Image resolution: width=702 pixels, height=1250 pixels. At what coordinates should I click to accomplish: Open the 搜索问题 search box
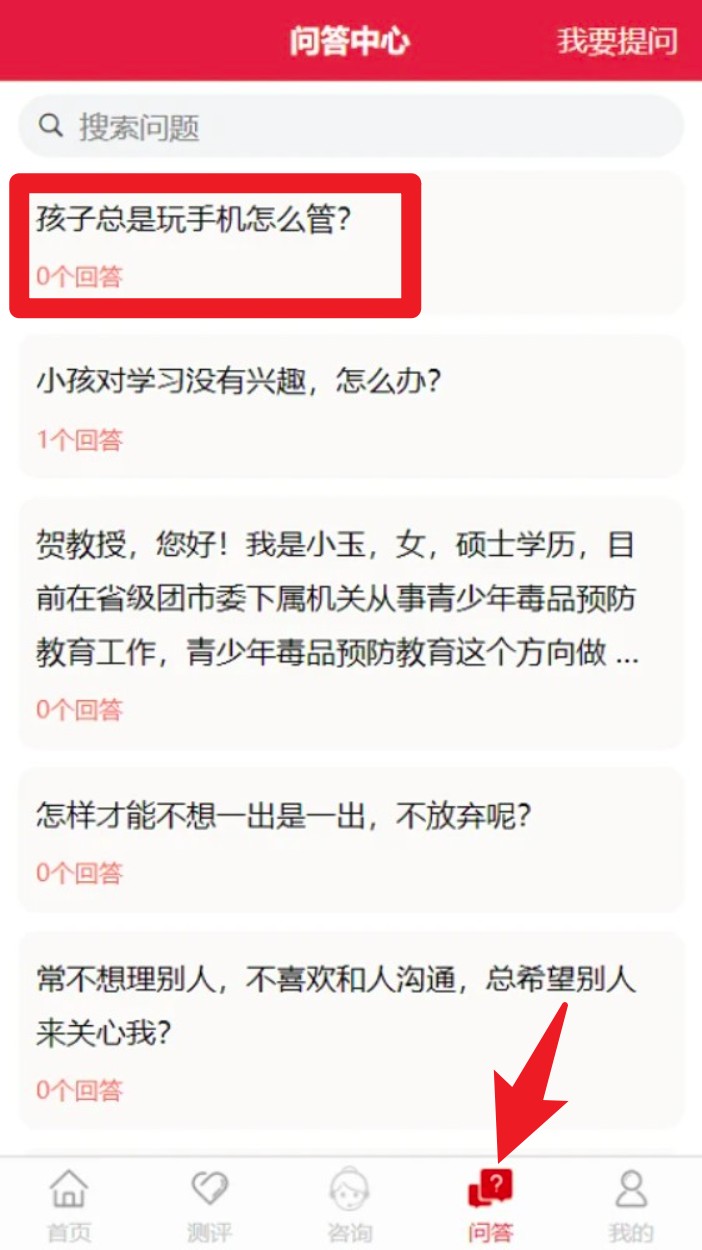click(350, 127)
